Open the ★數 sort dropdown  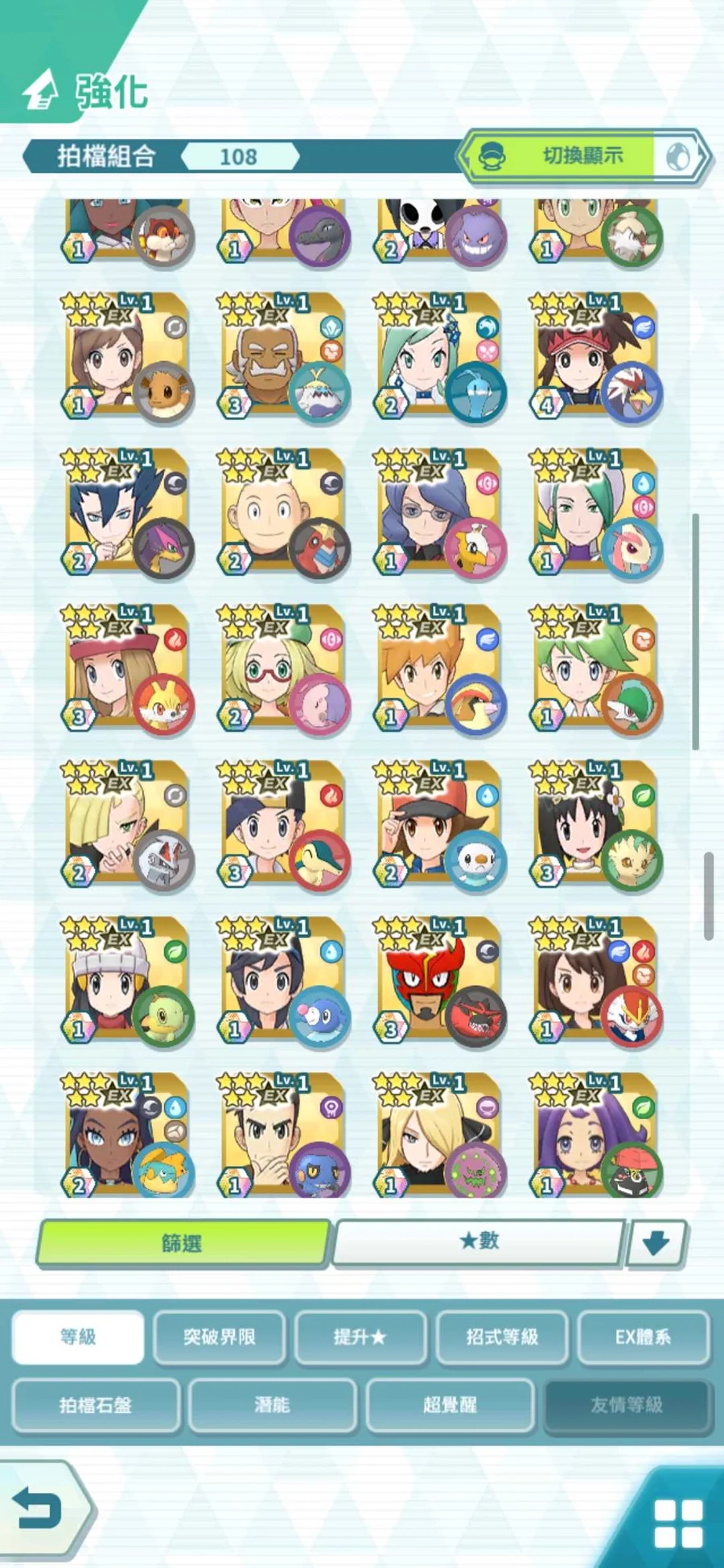(x=479, y=1242)
